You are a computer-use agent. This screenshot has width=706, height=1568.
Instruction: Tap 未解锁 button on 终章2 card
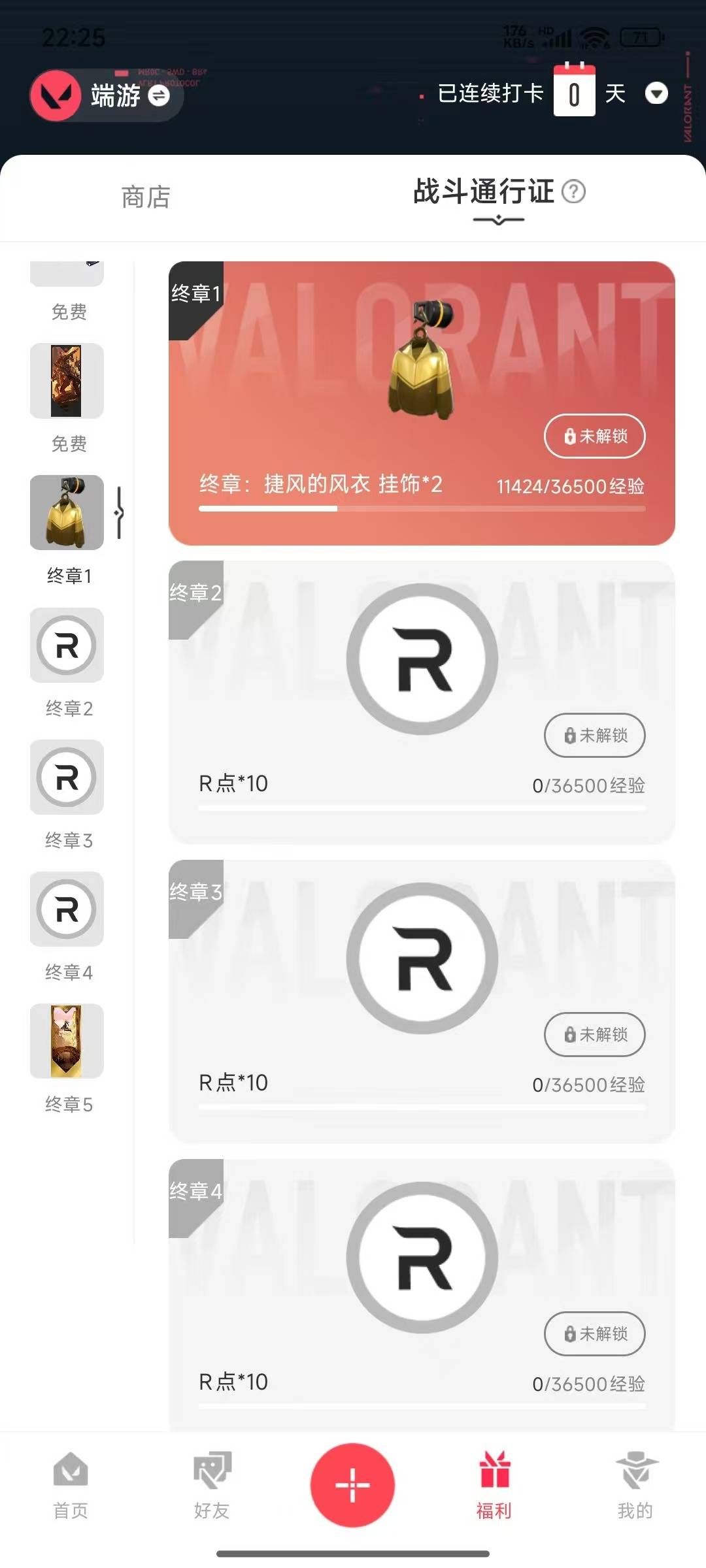pos(594,735)
